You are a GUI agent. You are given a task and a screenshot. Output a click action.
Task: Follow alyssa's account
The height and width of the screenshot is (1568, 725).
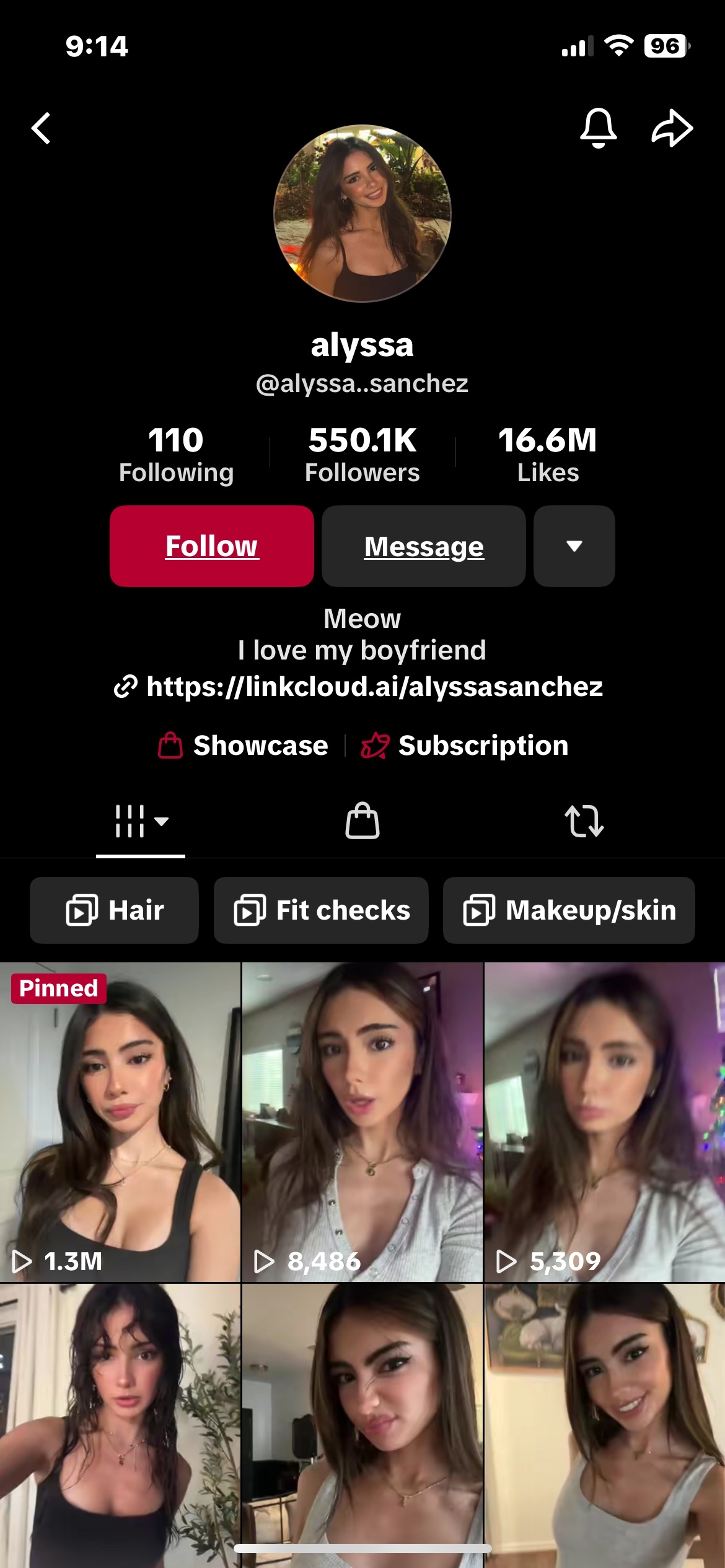212,546
